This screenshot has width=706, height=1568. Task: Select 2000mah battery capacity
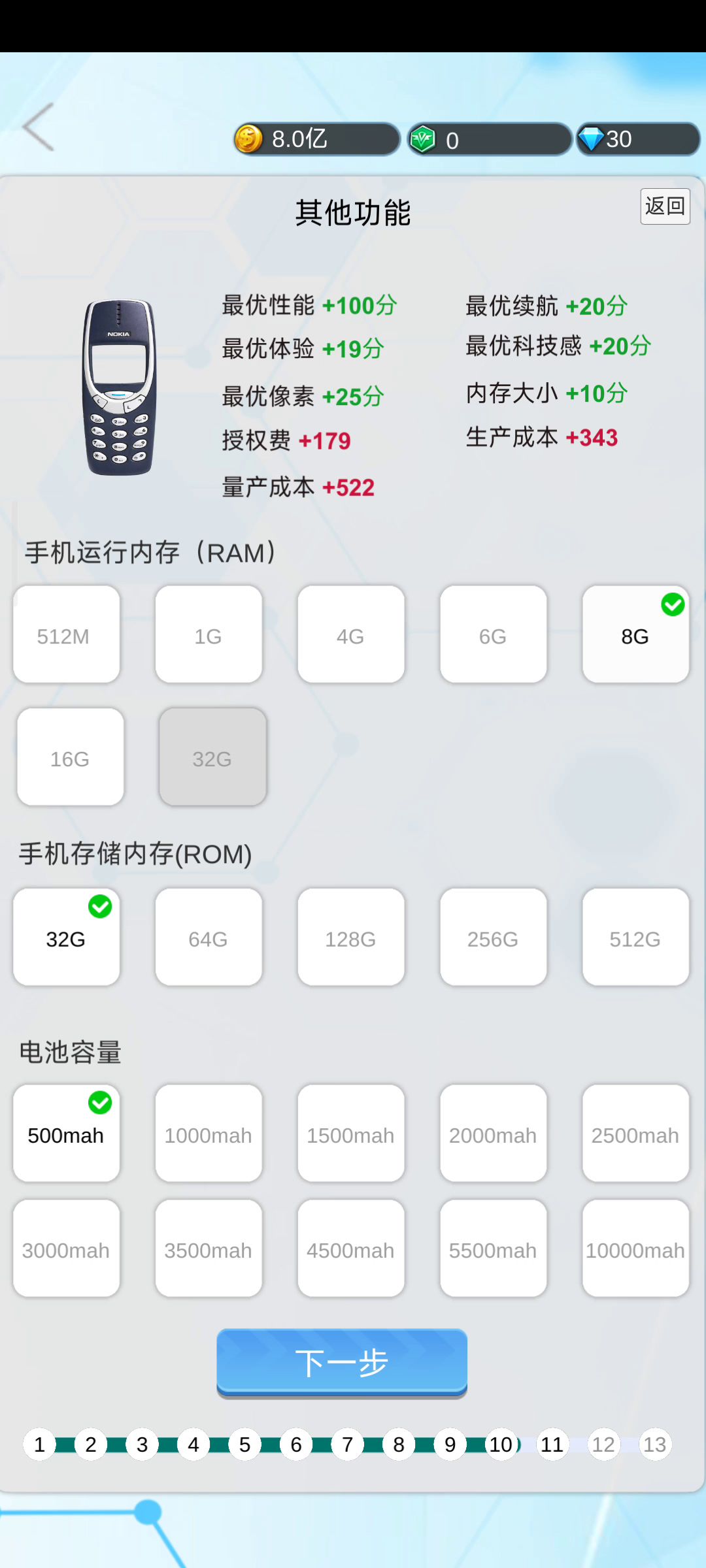pos(493,1134)
